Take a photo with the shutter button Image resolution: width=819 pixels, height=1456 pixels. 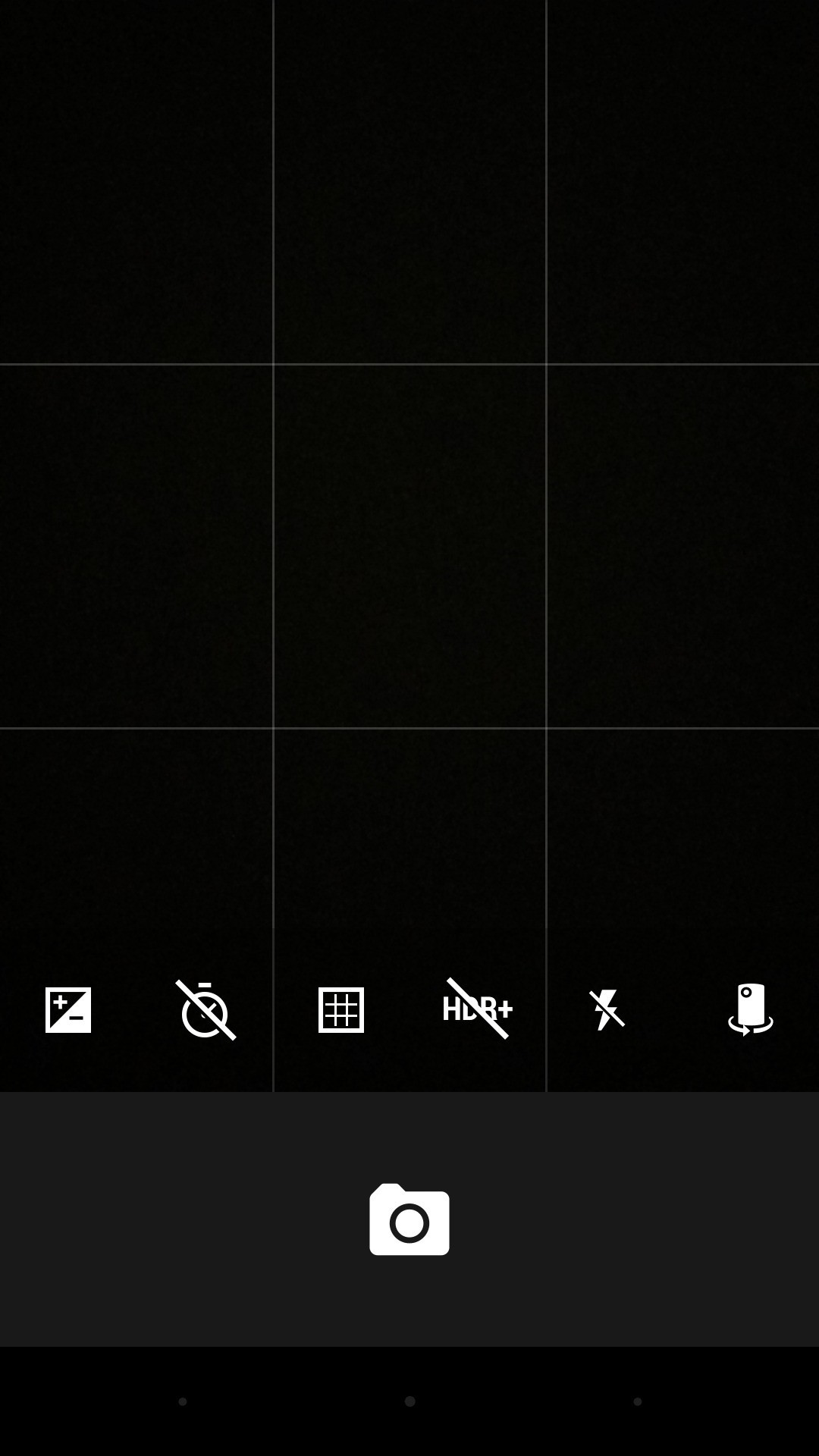click(x=409, y=1219)
